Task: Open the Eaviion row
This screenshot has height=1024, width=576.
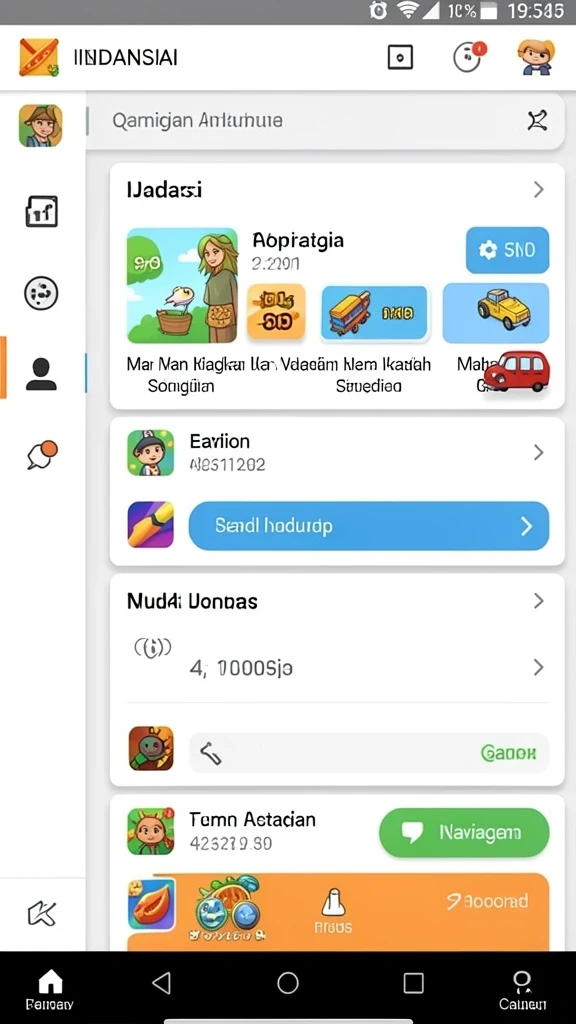Action: [x=337, y=453]
